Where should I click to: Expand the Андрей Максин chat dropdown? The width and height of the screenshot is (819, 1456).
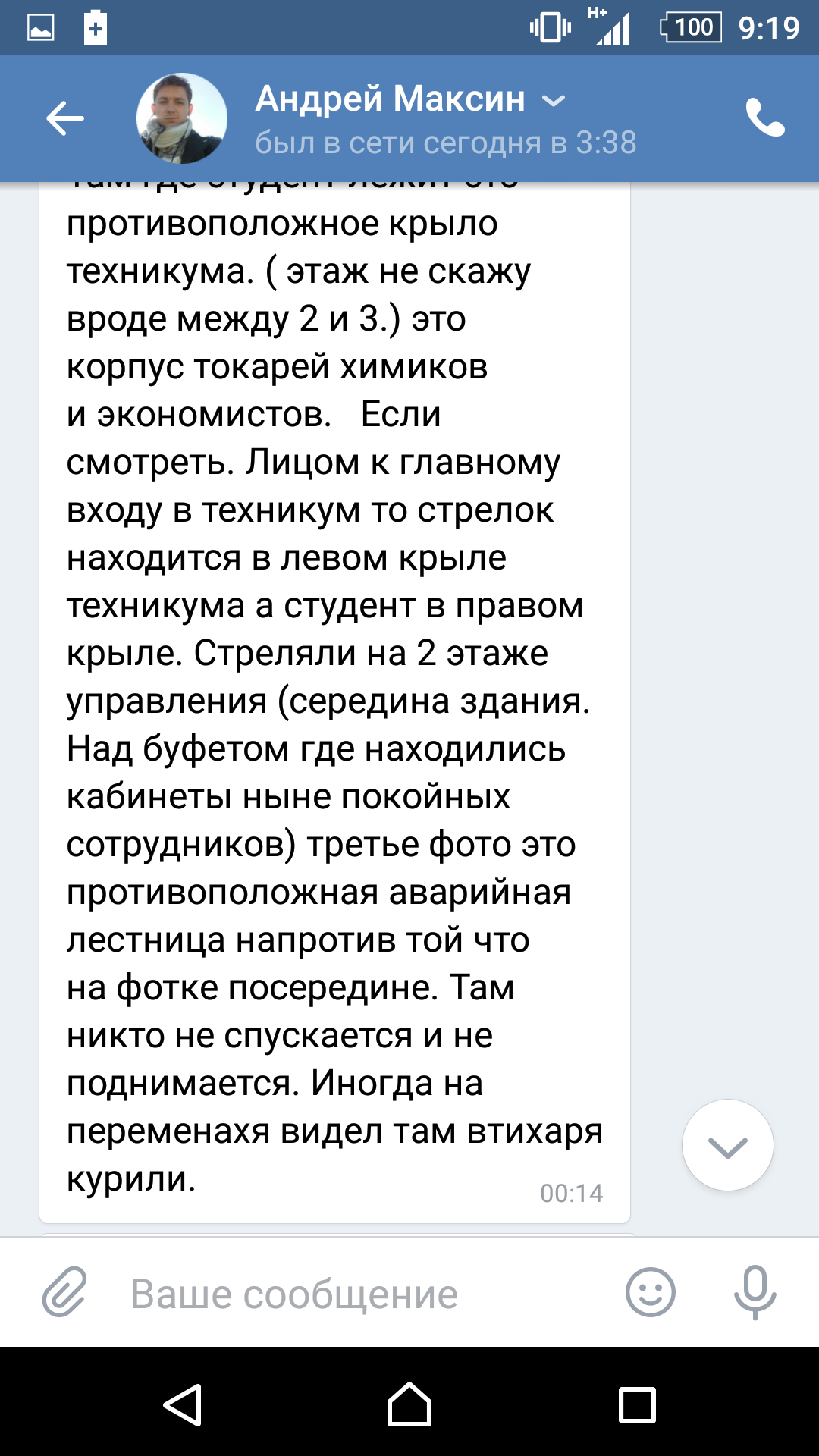554,100
